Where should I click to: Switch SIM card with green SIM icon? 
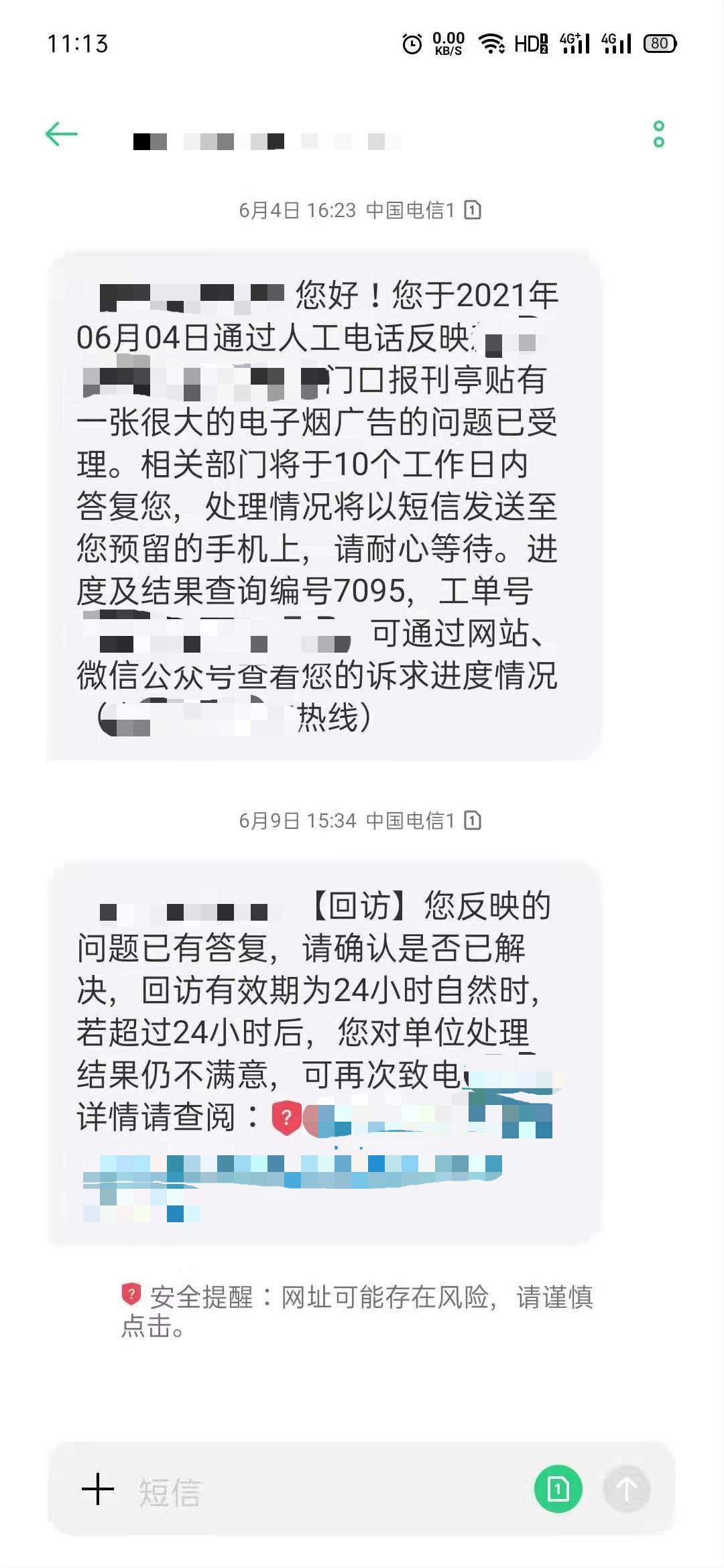click(558, 1489)
